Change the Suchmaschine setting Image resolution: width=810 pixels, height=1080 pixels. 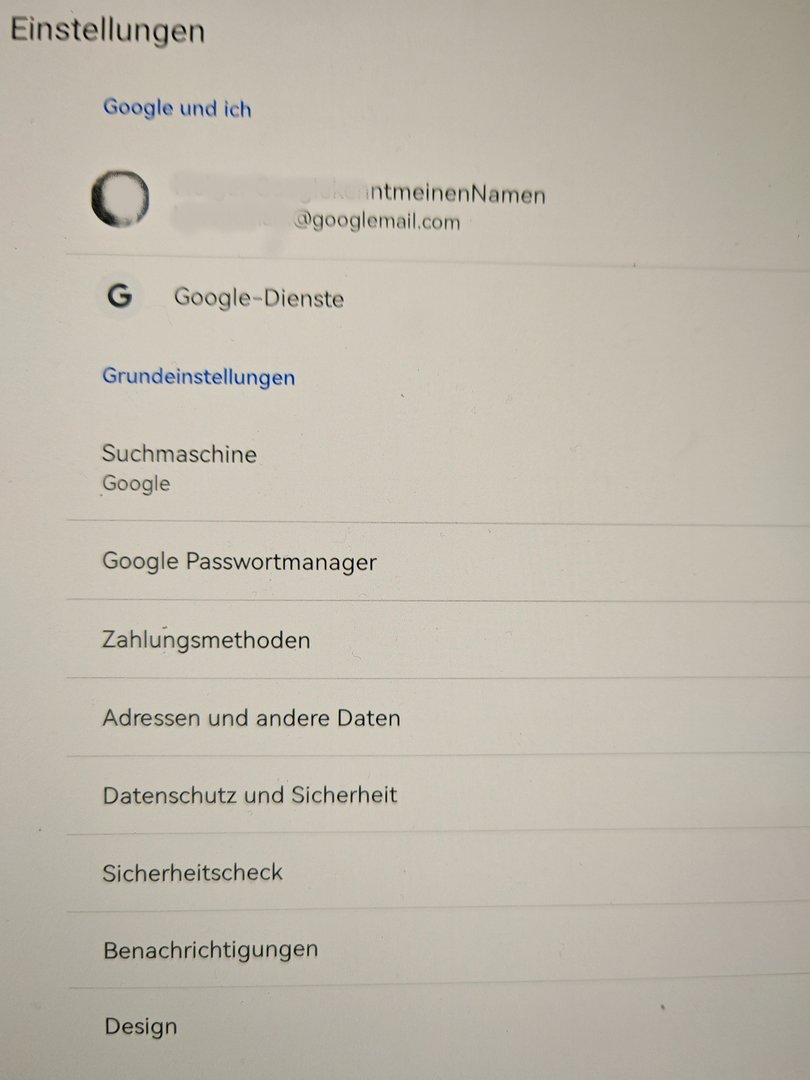point(180,468)
